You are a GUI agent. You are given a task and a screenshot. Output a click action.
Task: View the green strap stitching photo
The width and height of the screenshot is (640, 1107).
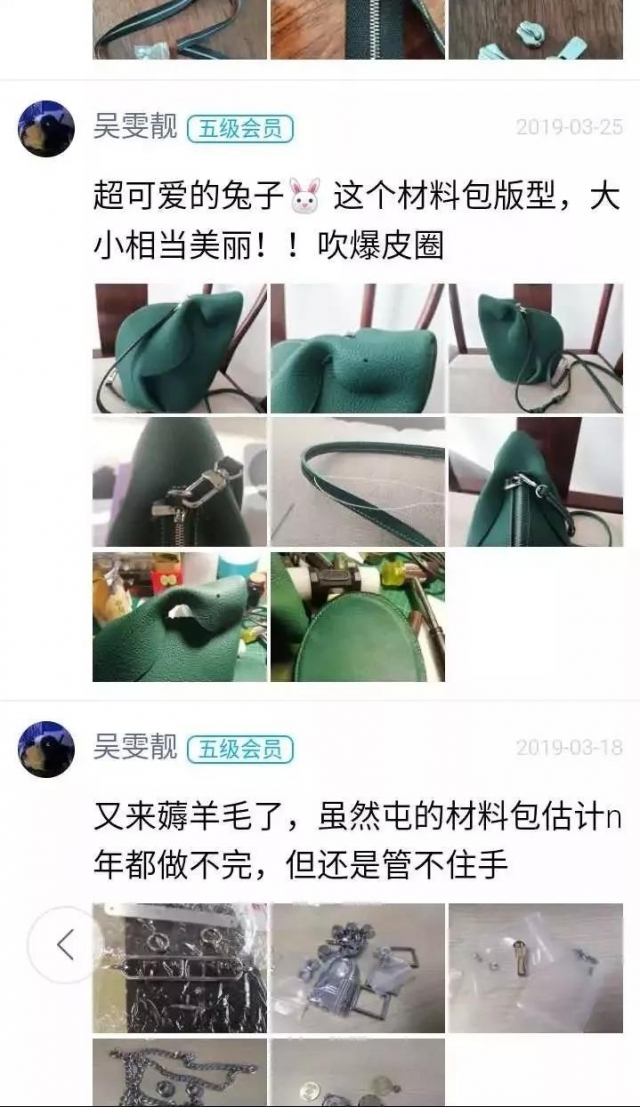(x=357, y=482)
